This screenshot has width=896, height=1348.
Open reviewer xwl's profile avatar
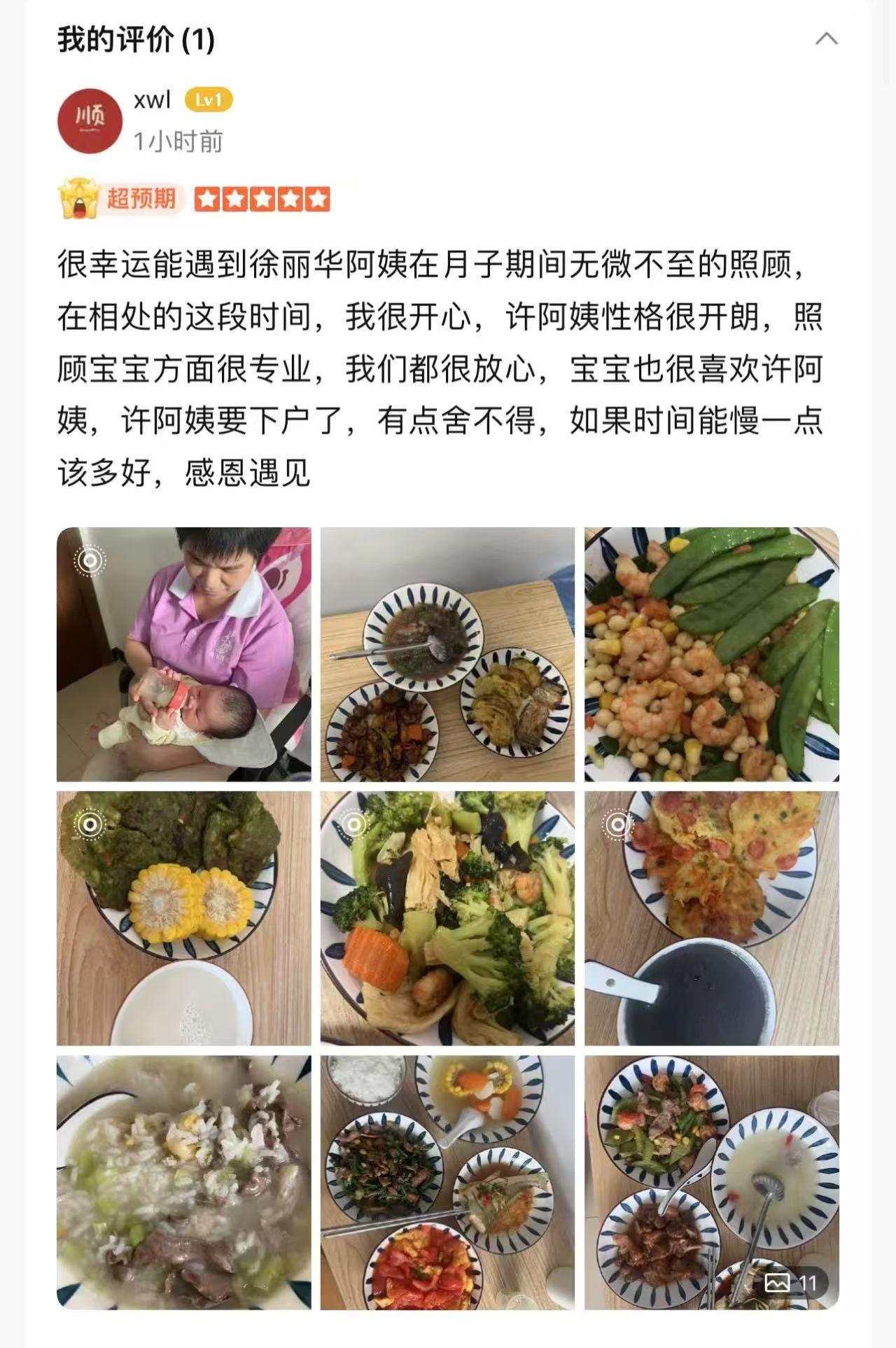pyautogui.click(x=90, y=120)
